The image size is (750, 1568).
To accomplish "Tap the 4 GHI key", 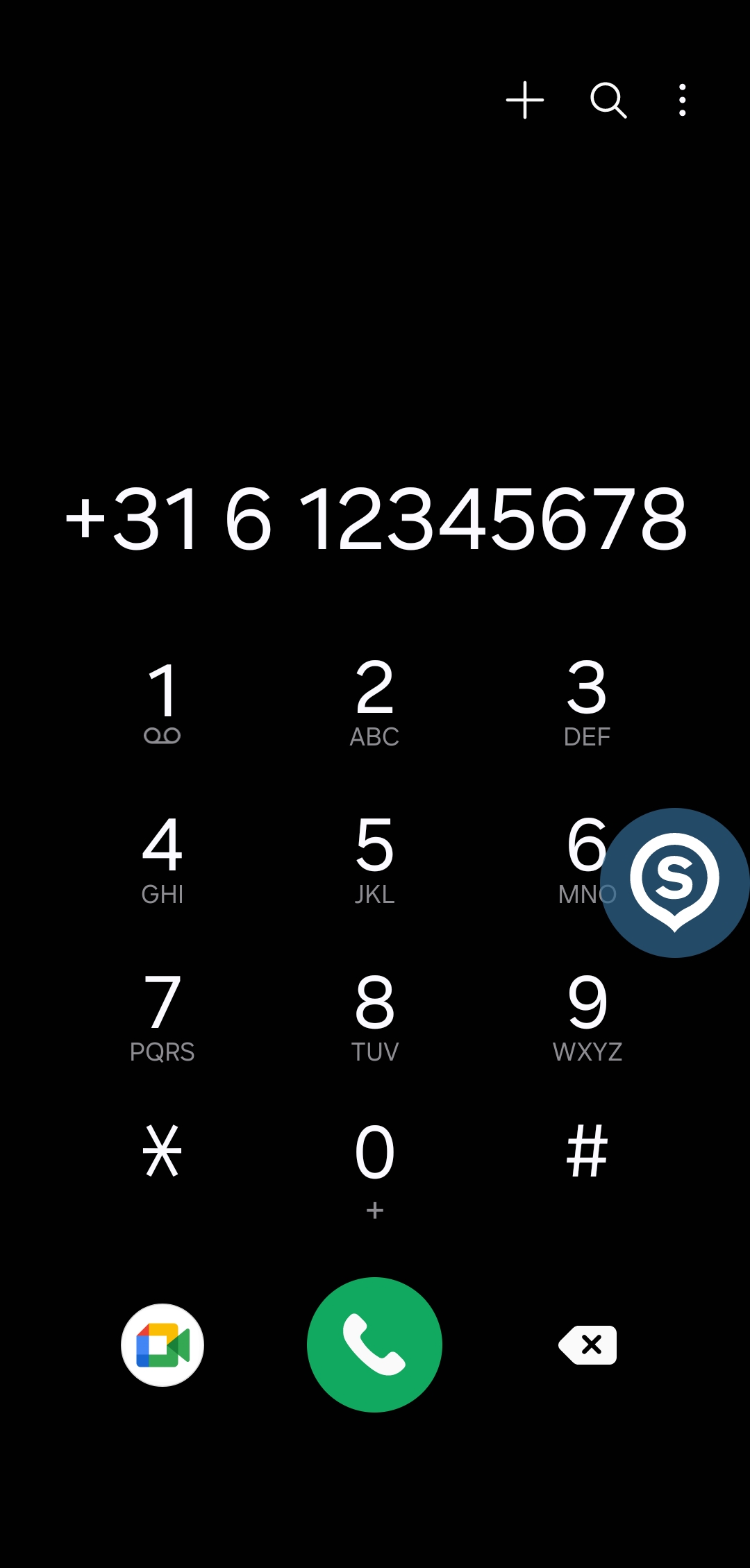I will 162,859.
